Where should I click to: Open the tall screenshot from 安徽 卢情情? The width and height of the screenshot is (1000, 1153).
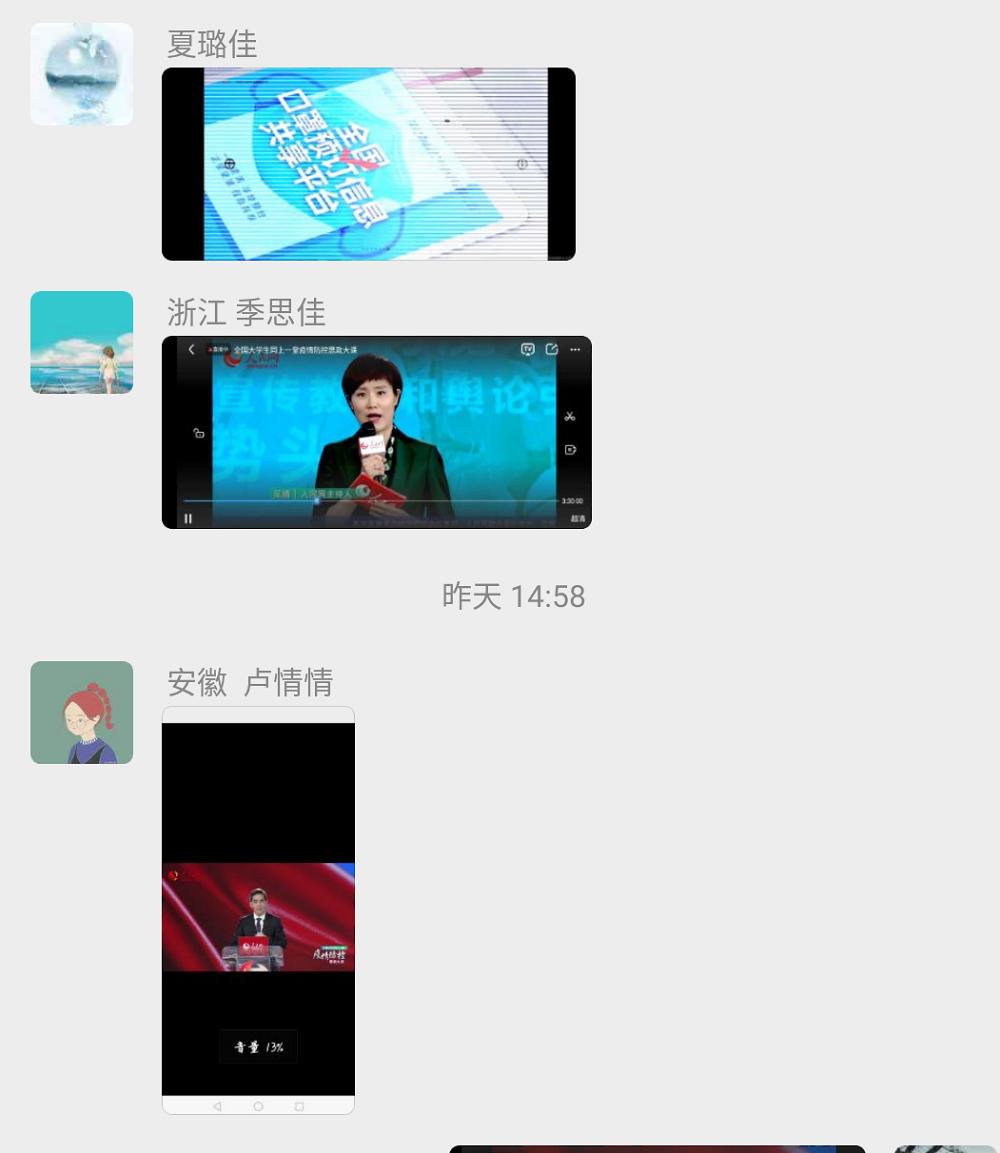tap(258, 910)
